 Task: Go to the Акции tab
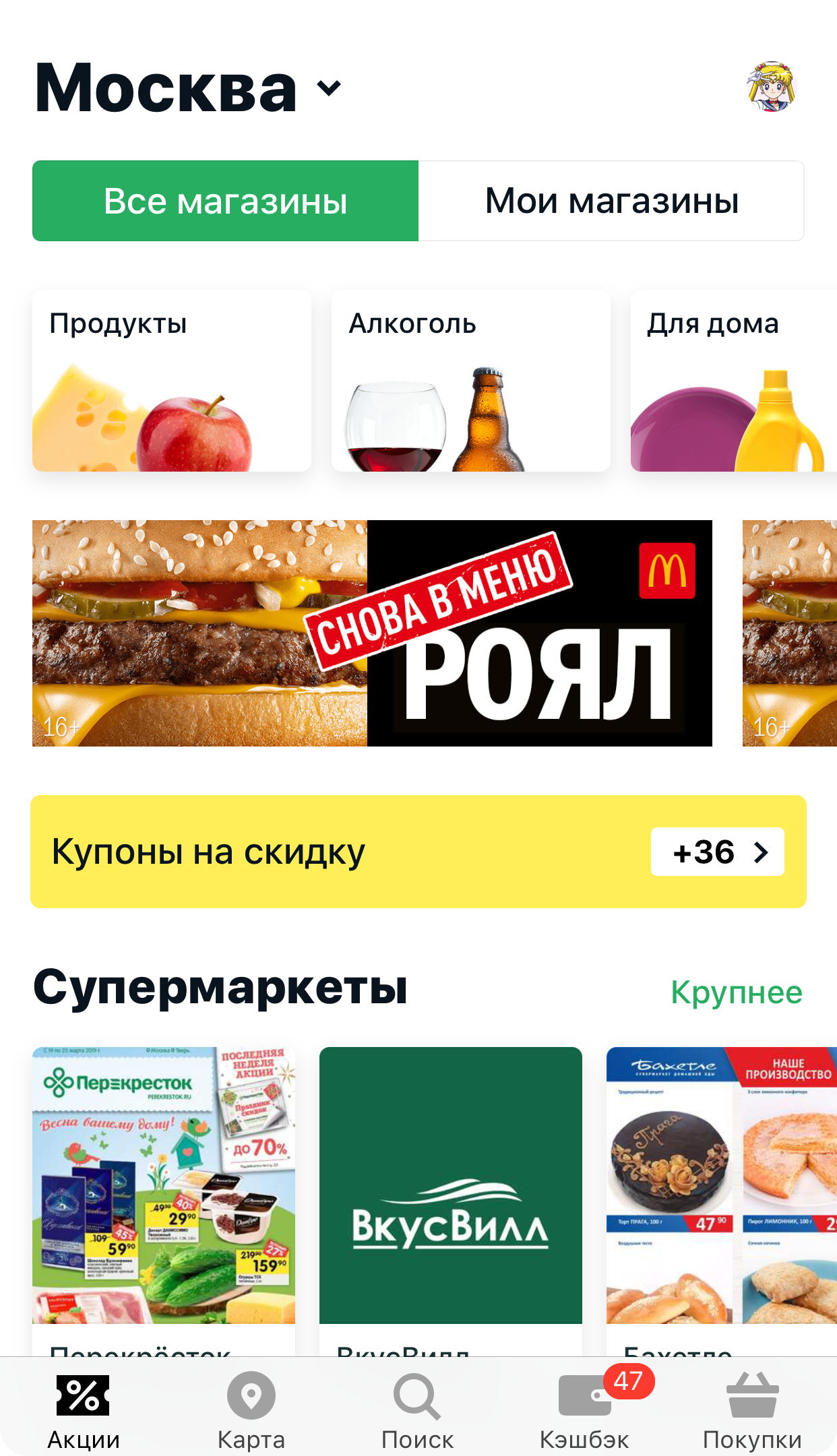[84, 1410]
